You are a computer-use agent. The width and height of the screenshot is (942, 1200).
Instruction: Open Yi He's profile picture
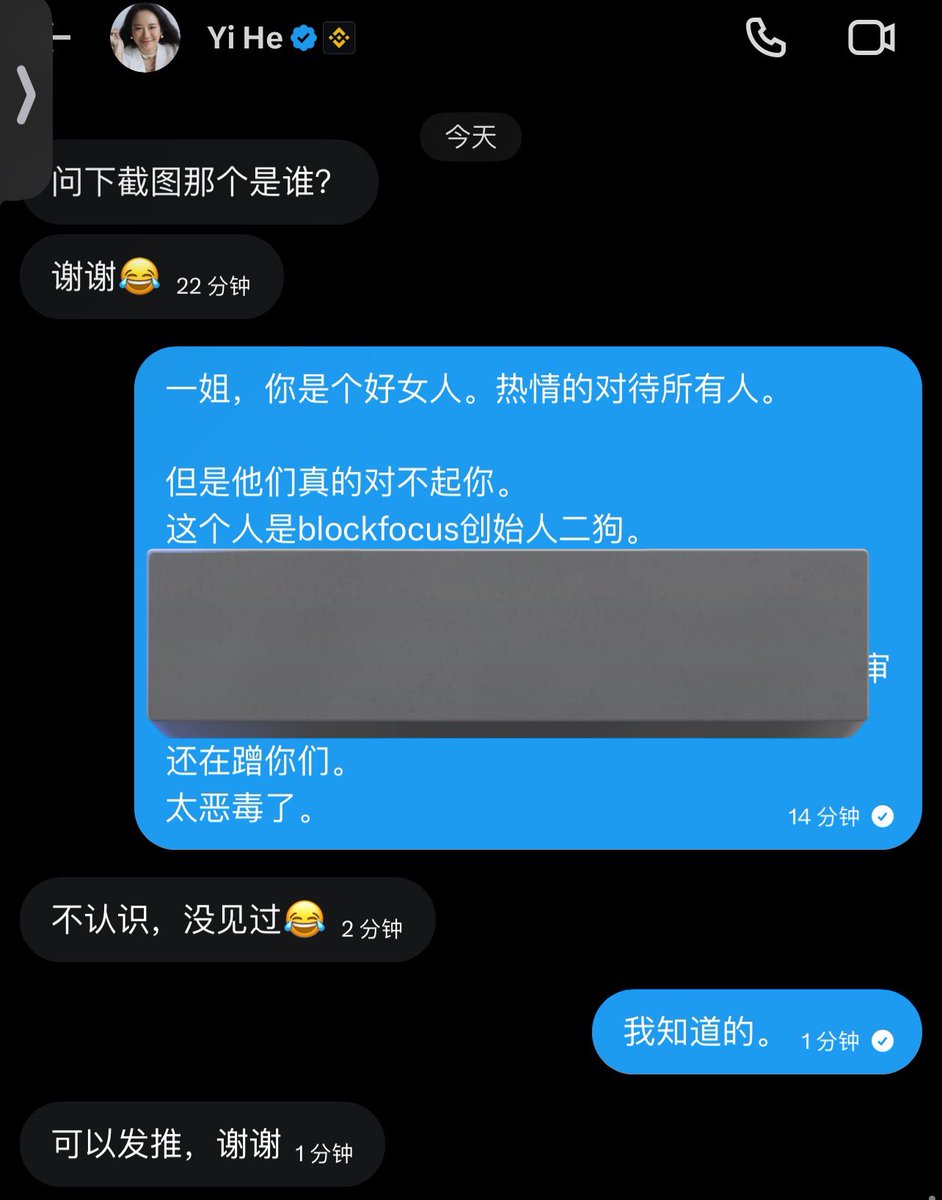point(145,38)
